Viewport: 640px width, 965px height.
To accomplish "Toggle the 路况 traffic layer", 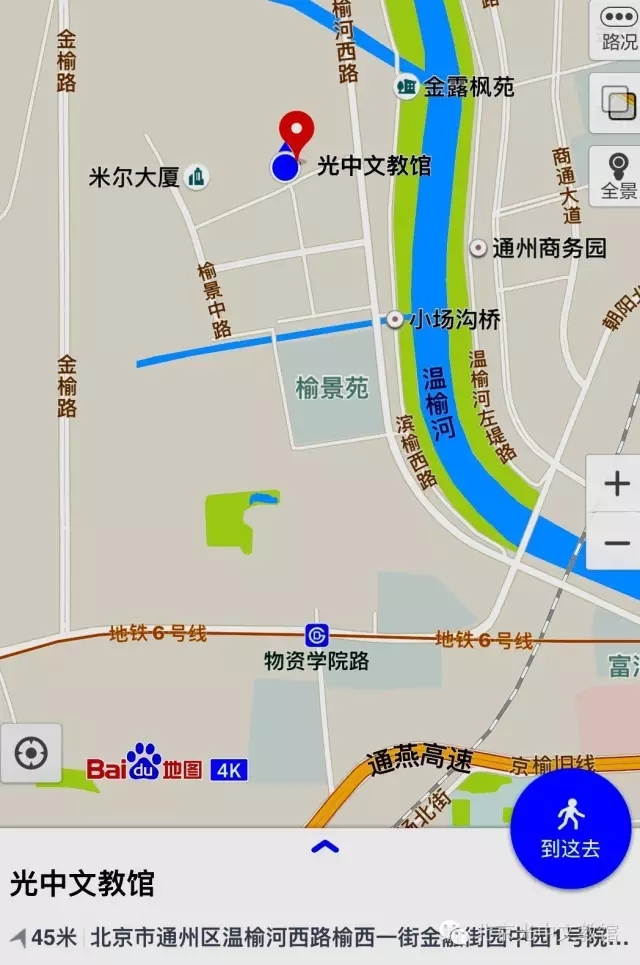I will coord(617,28).
